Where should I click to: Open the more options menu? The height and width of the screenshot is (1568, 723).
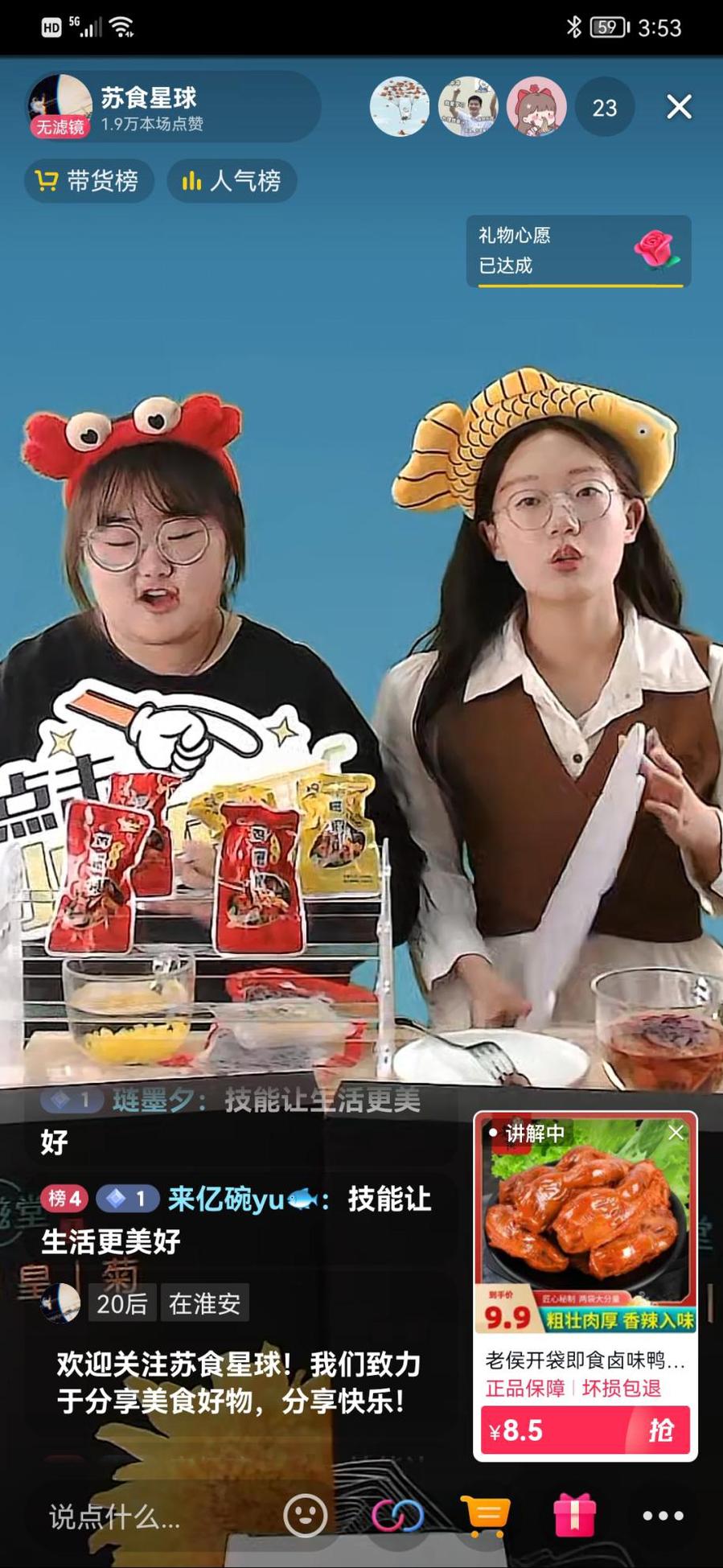click(663, 1516)
